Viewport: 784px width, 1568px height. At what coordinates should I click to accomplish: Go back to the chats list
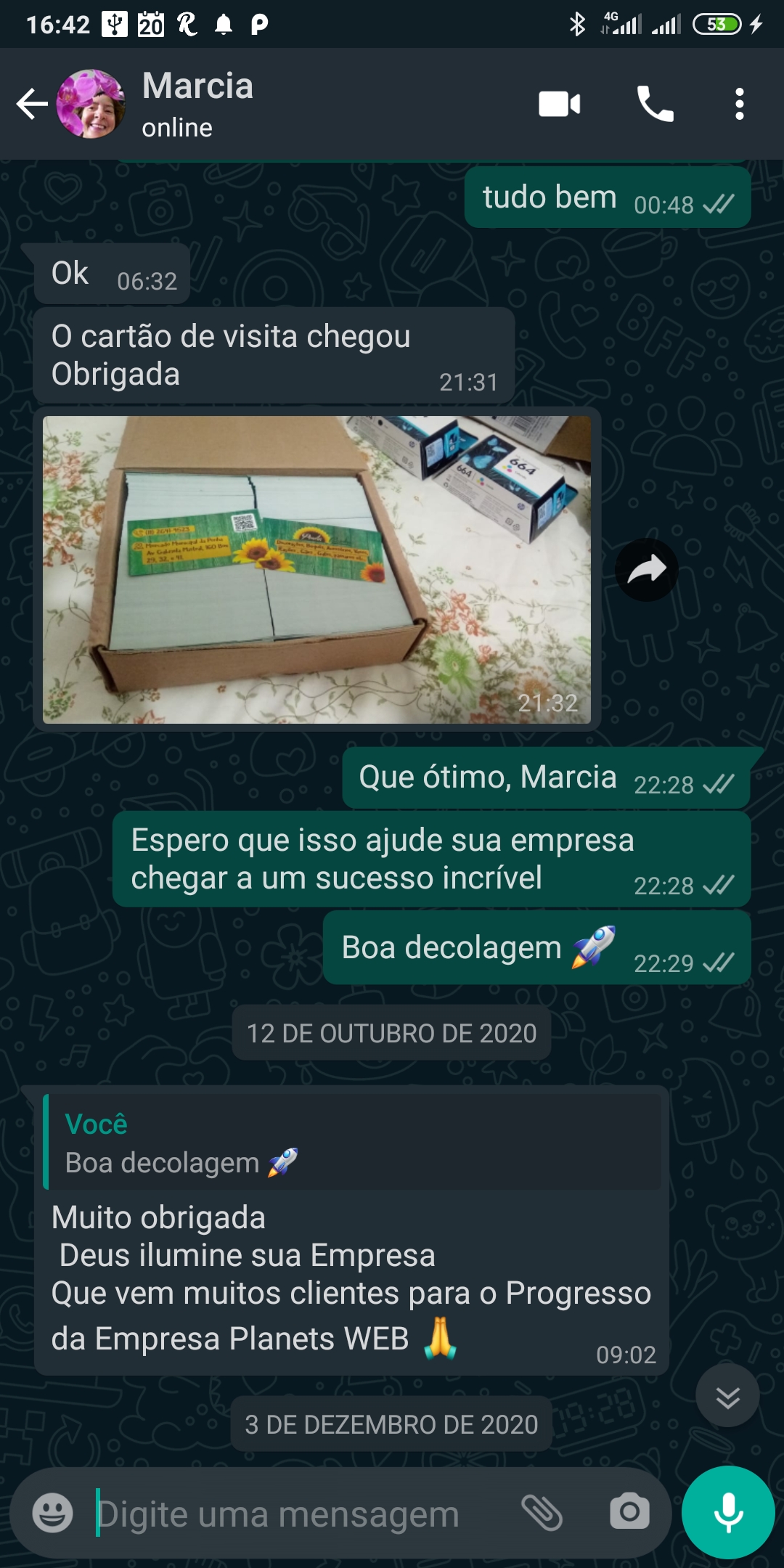pyautogui.click(x=32, y=105)
